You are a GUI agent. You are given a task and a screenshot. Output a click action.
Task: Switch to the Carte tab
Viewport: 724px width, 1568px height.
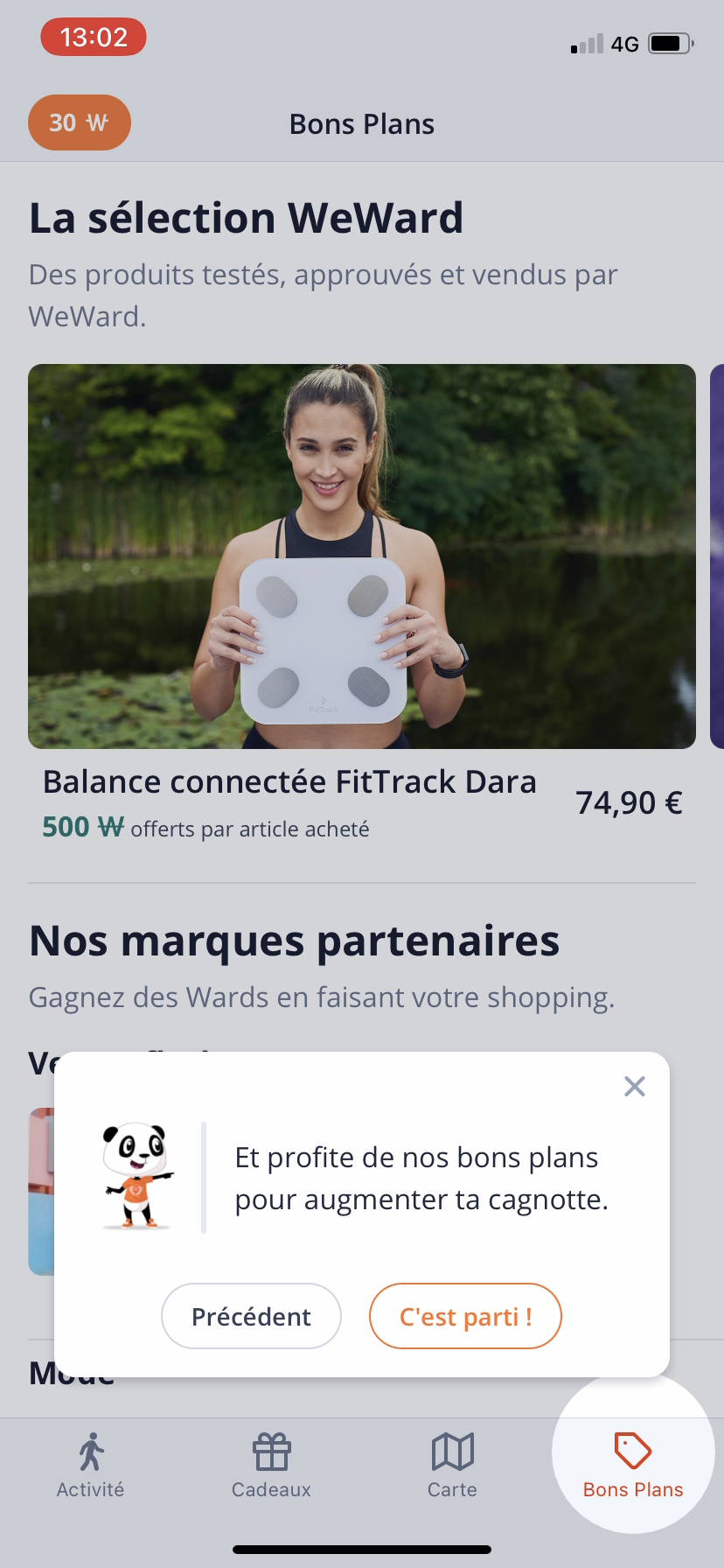coord(452,1465)
